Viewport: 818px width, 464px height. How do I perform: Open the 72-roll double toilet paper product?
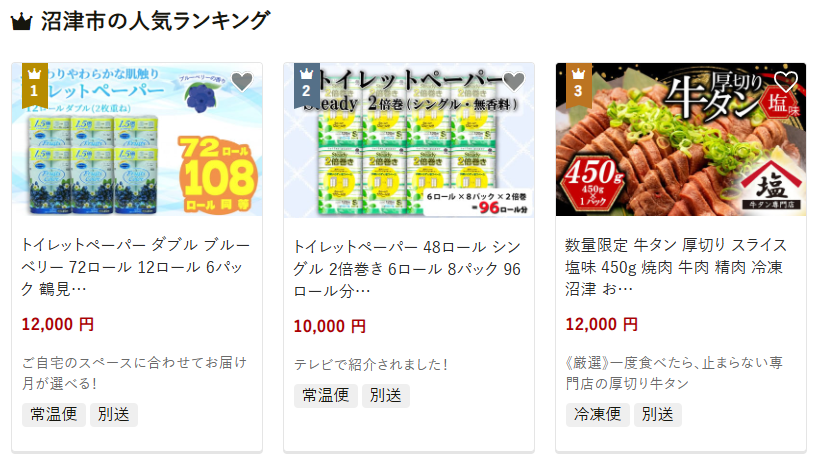136,267
